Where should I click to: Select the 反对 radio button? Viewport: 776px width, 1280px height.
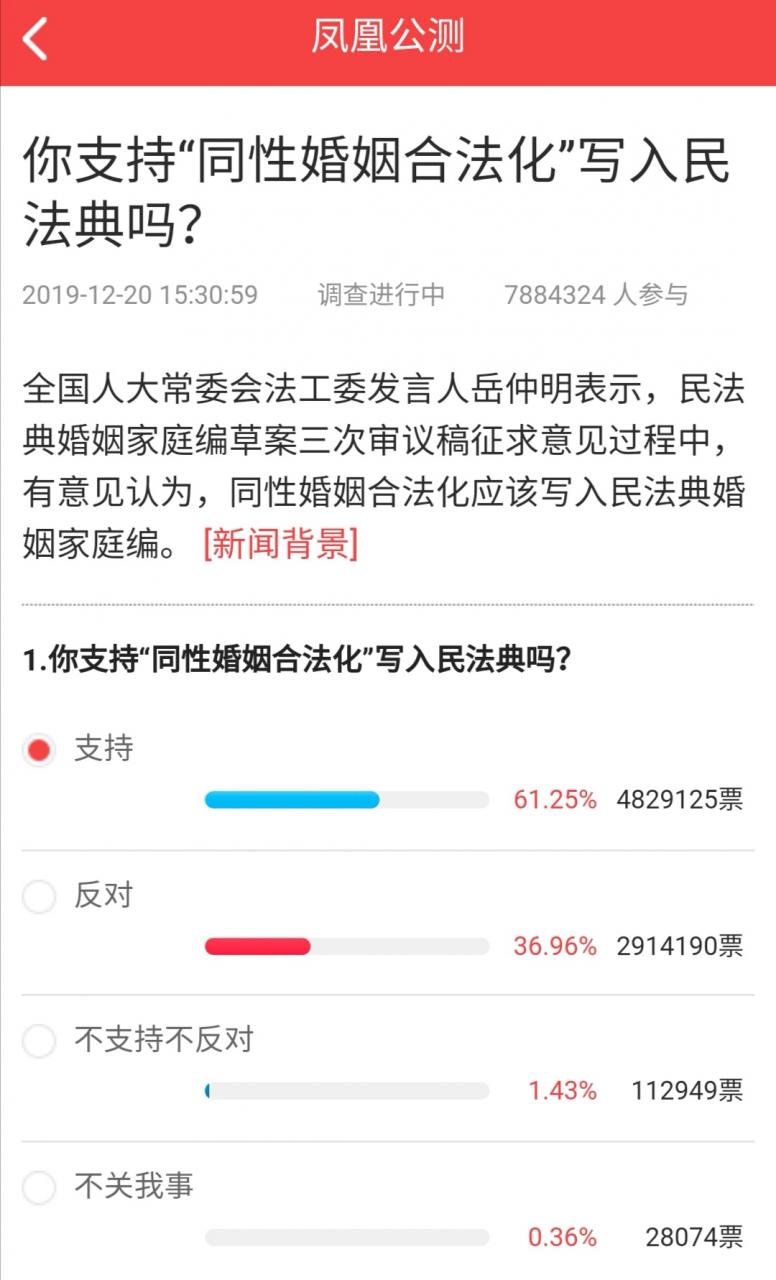point(38,896)
